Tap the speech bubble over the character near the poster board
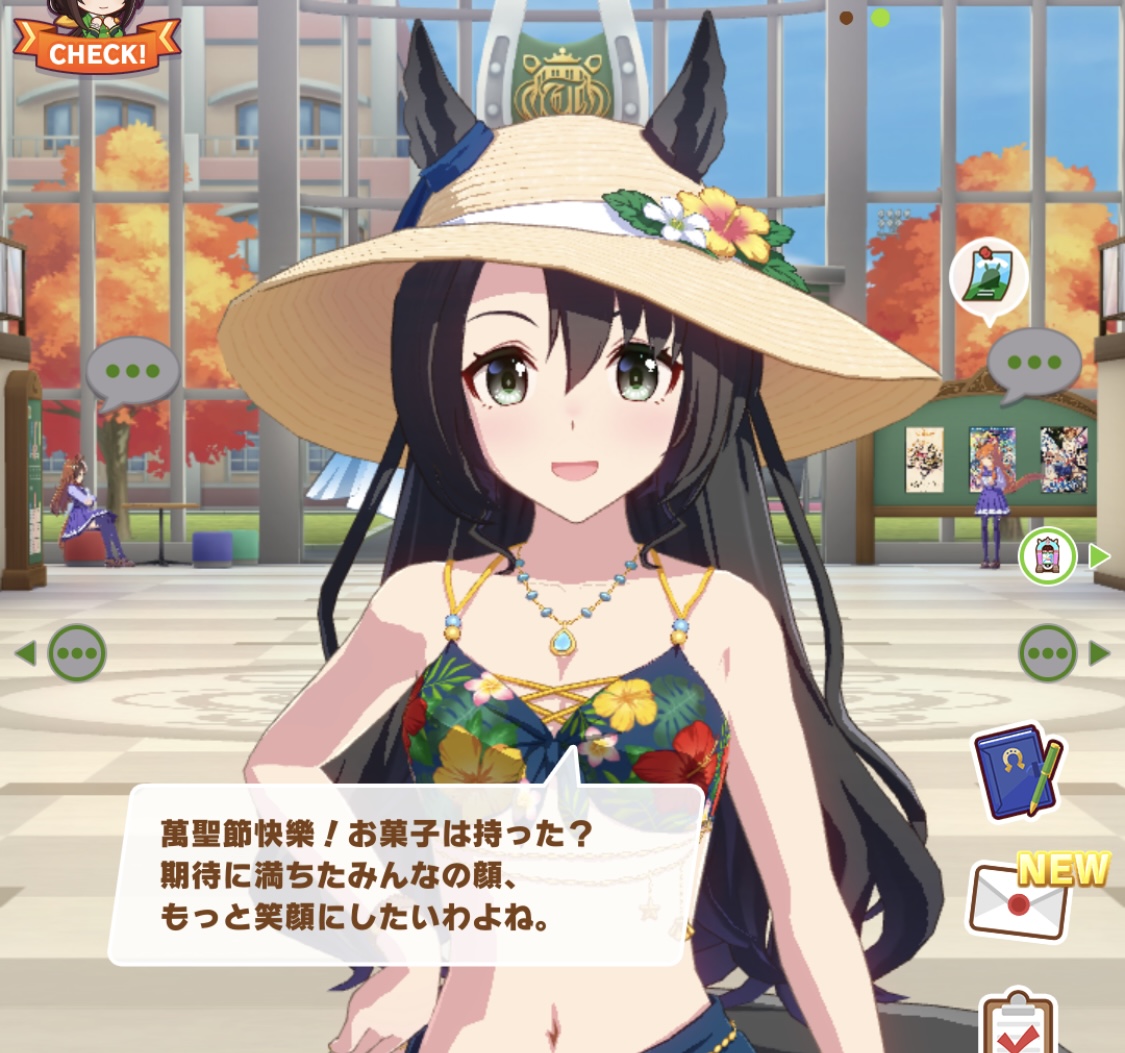1125x1053 pixels. click(x=1034, y=364)
